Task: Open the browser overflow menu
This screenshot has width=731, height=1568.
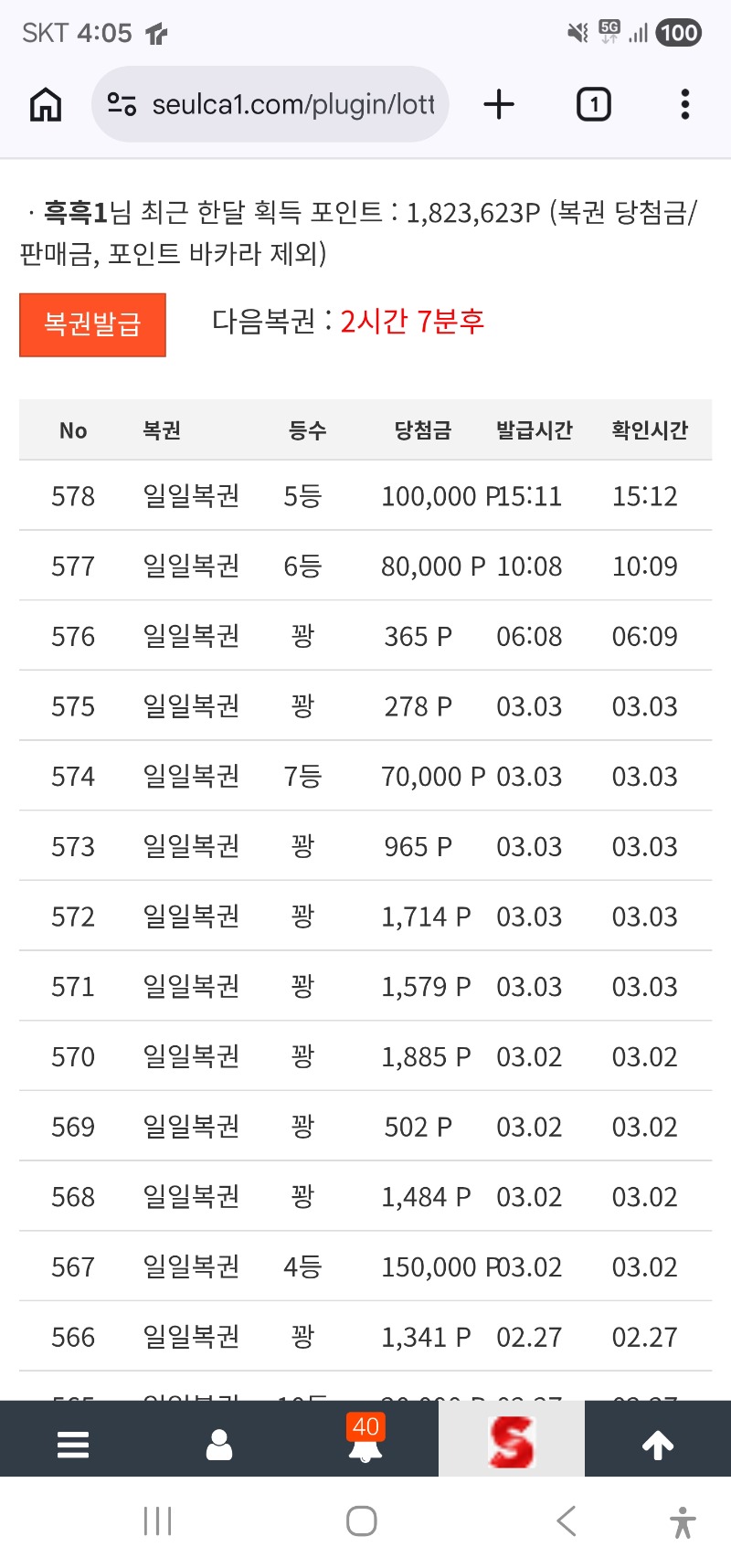Action: [684, 104]
